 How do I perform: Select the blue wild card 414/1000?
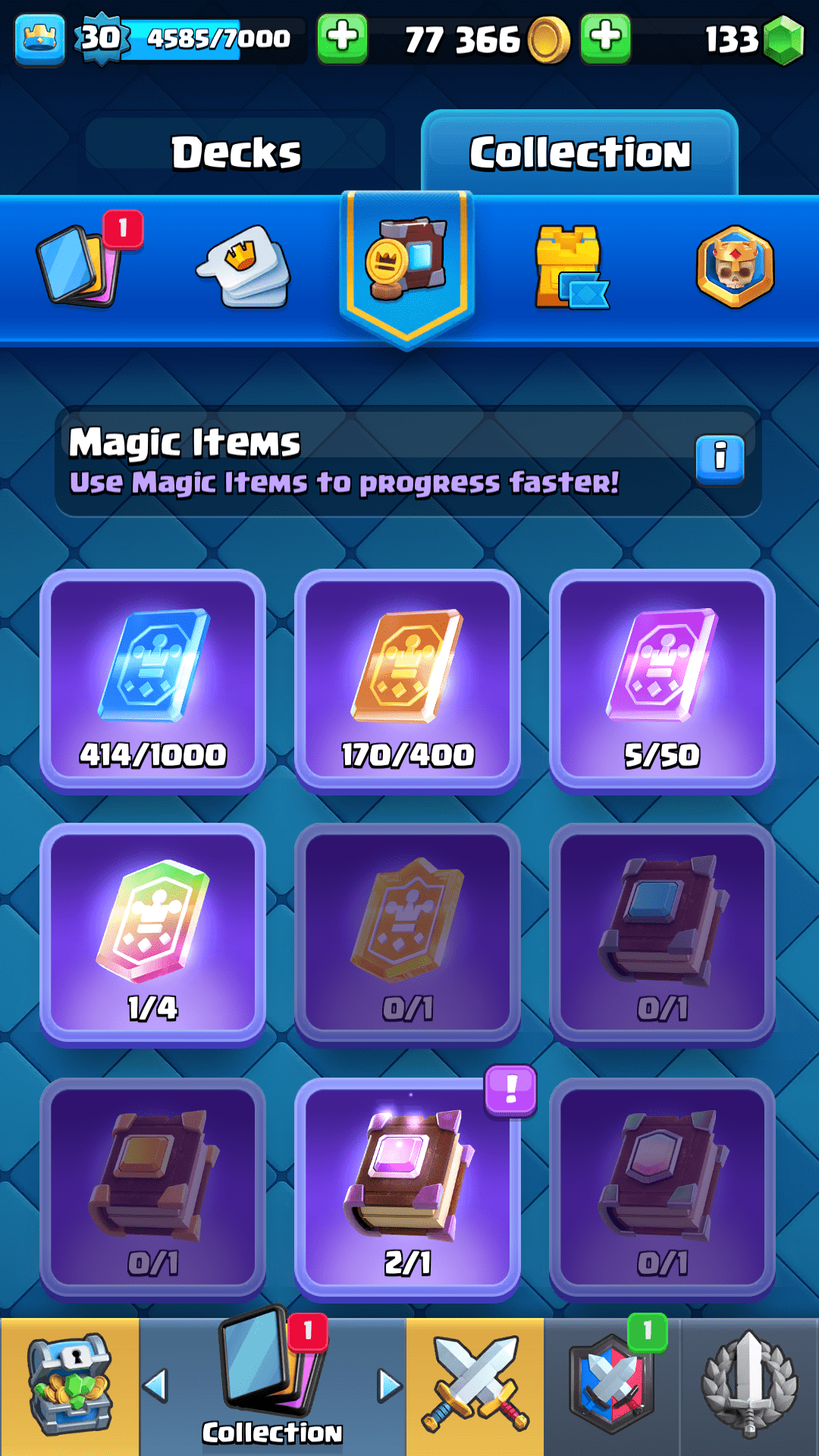[152, 679]
